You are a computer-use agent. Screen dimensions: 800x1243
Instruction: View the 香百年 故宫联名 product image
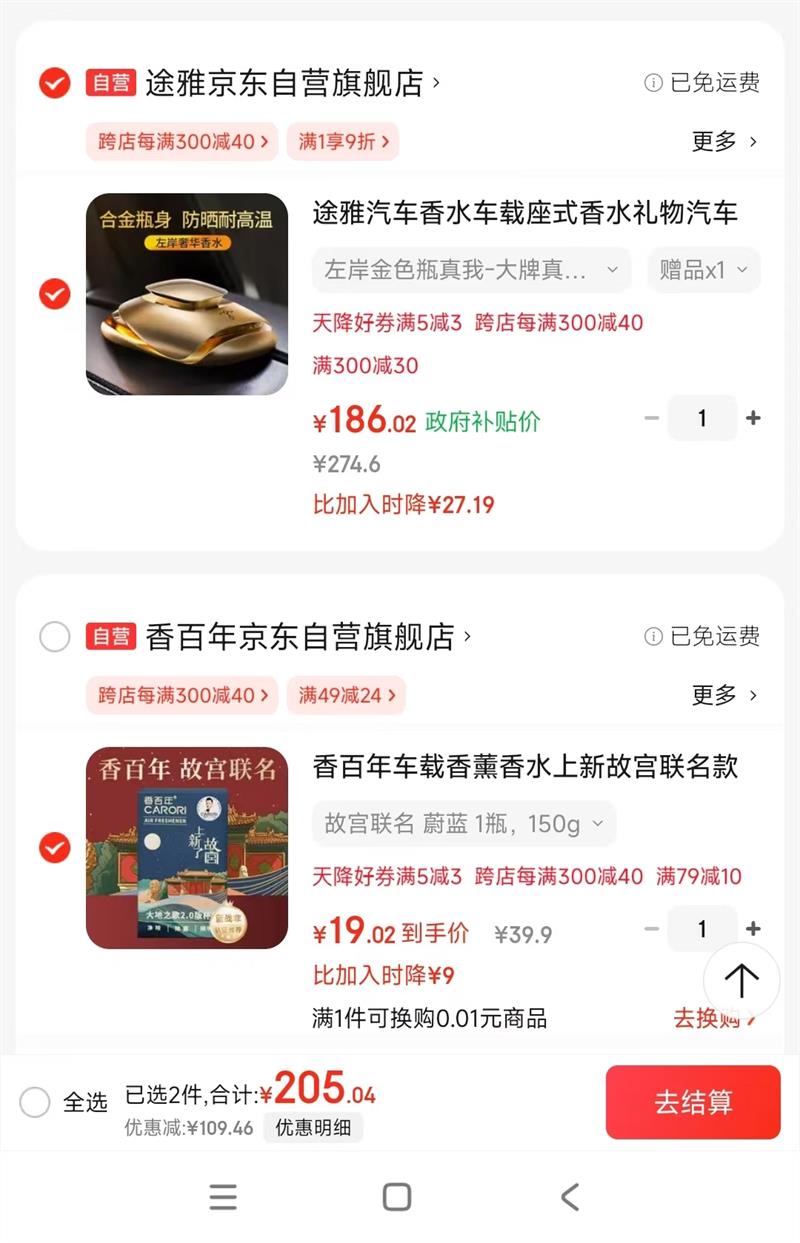pyautogui.click(x=187, y=848)
